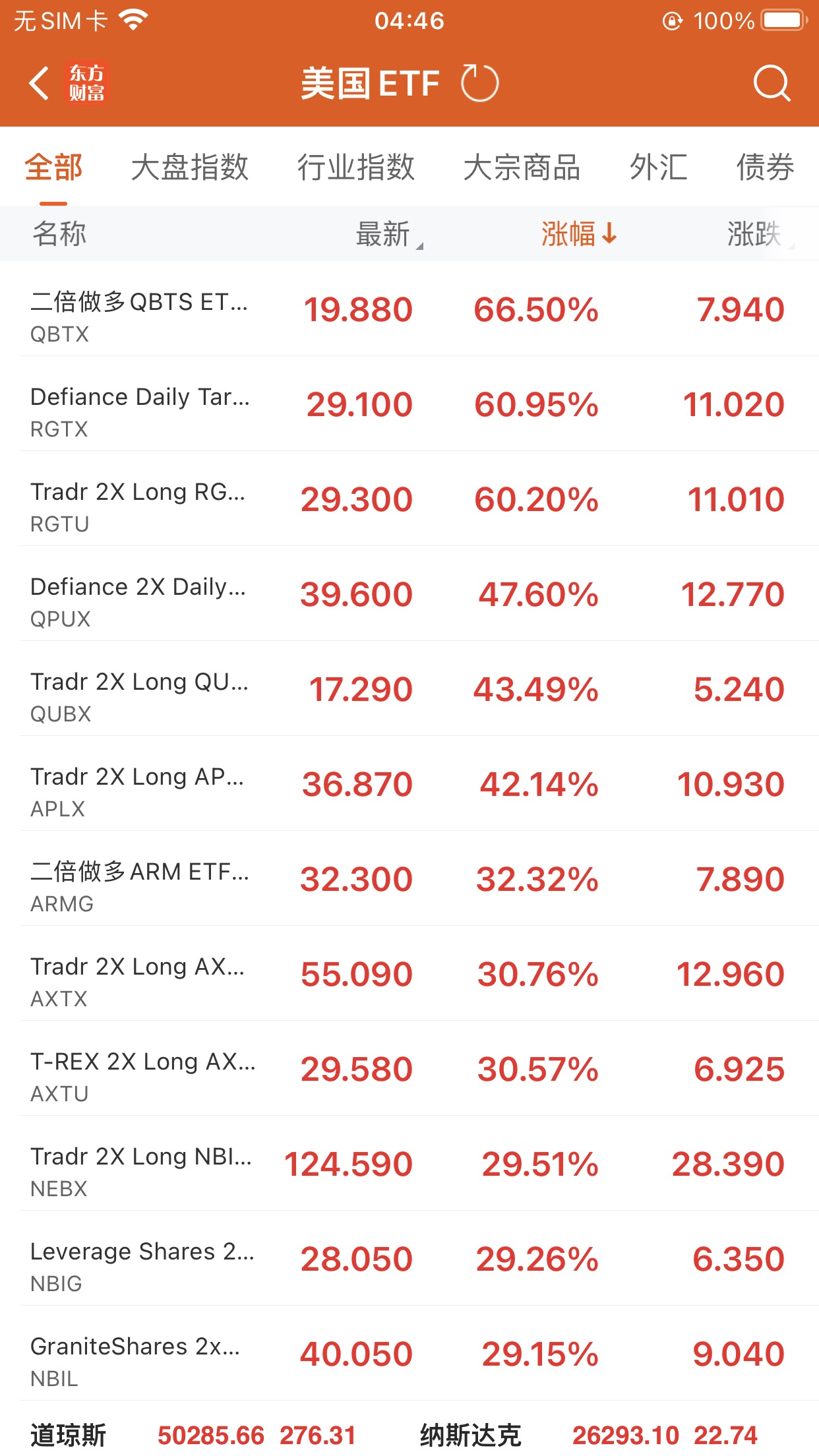The image size is (819, 1456).
Task: Open the QBTX ETF row
Action: click(x=409, y=309)
